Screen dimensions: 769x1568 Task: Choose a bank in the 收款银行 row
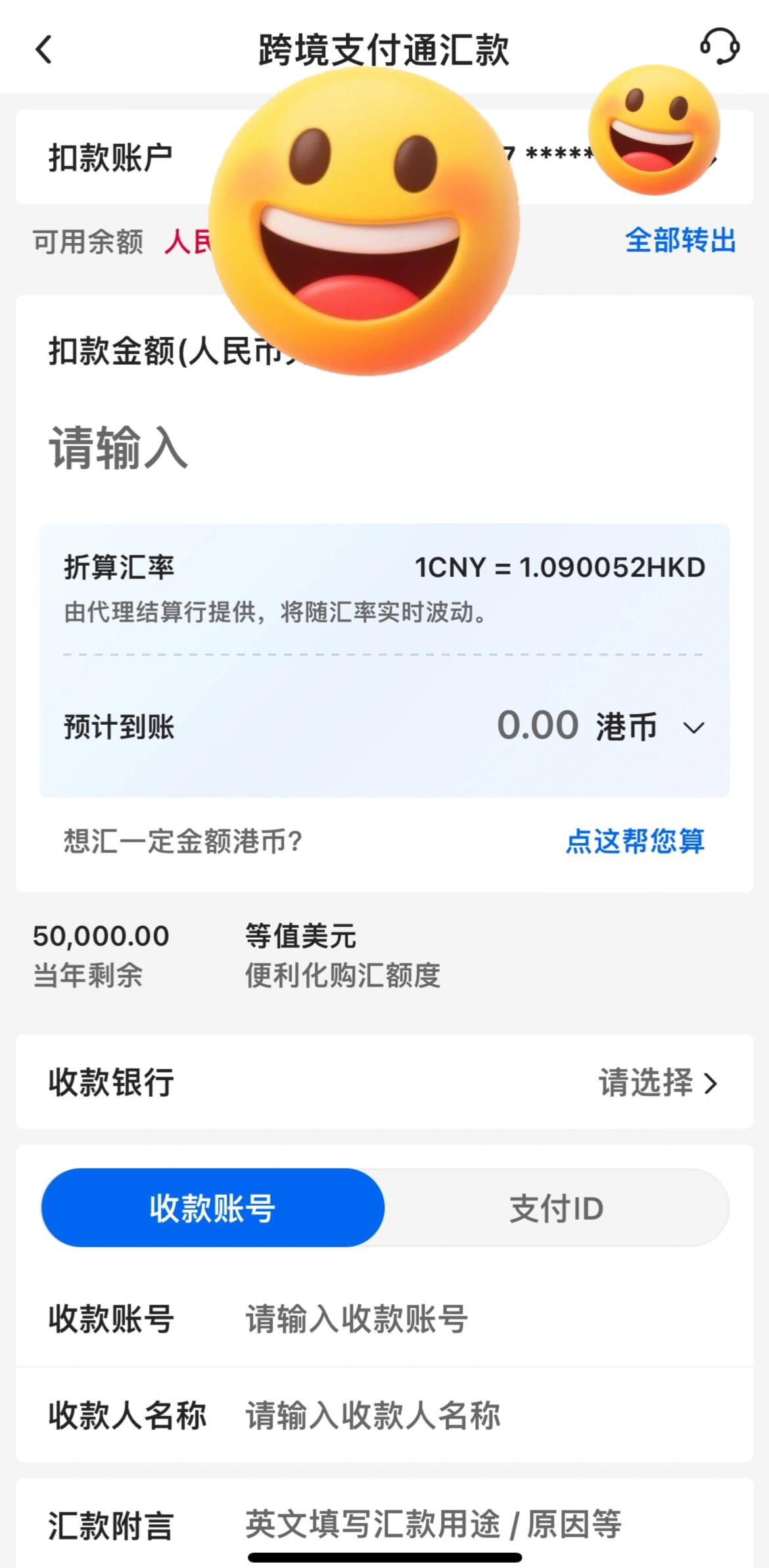[657, 1082]
